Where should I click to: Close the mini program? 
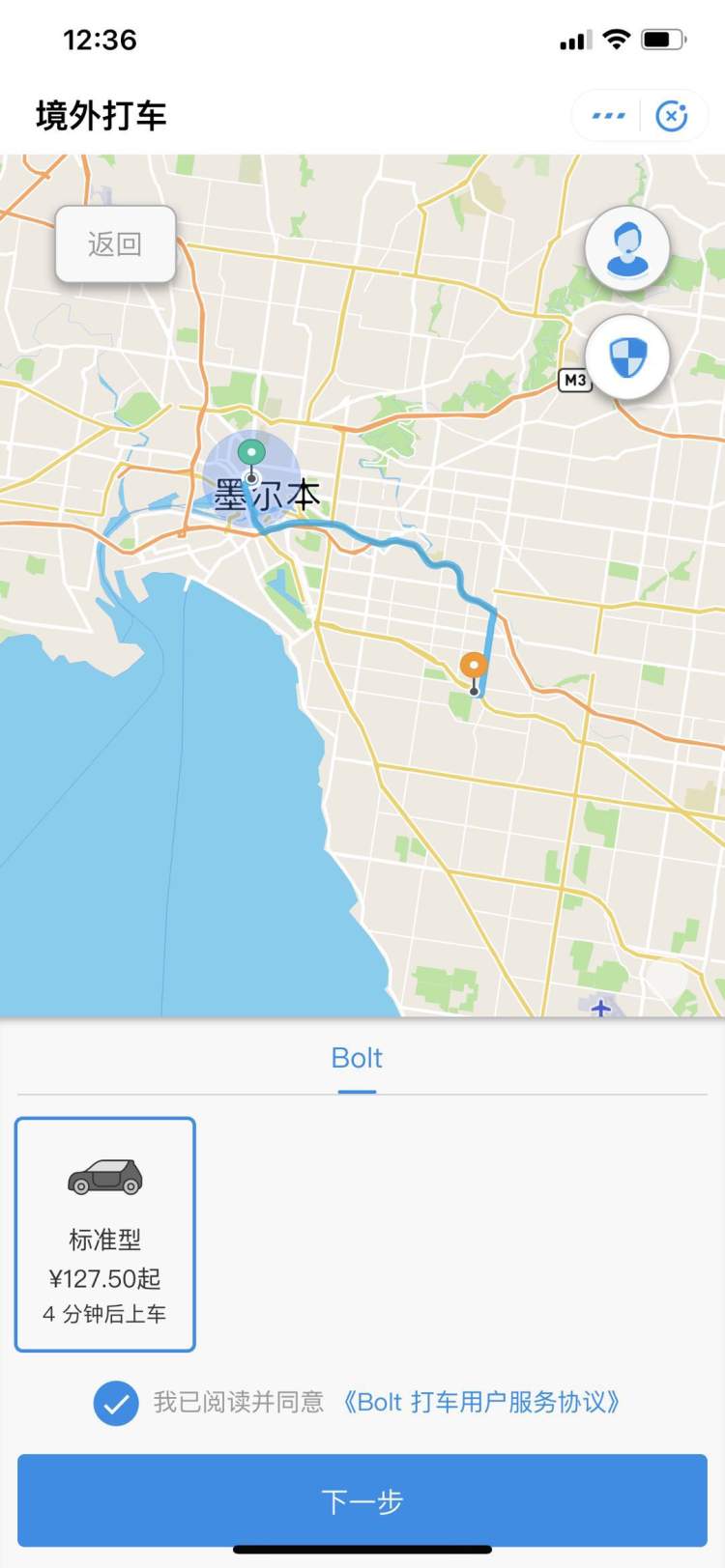click(x=671, y=116)
